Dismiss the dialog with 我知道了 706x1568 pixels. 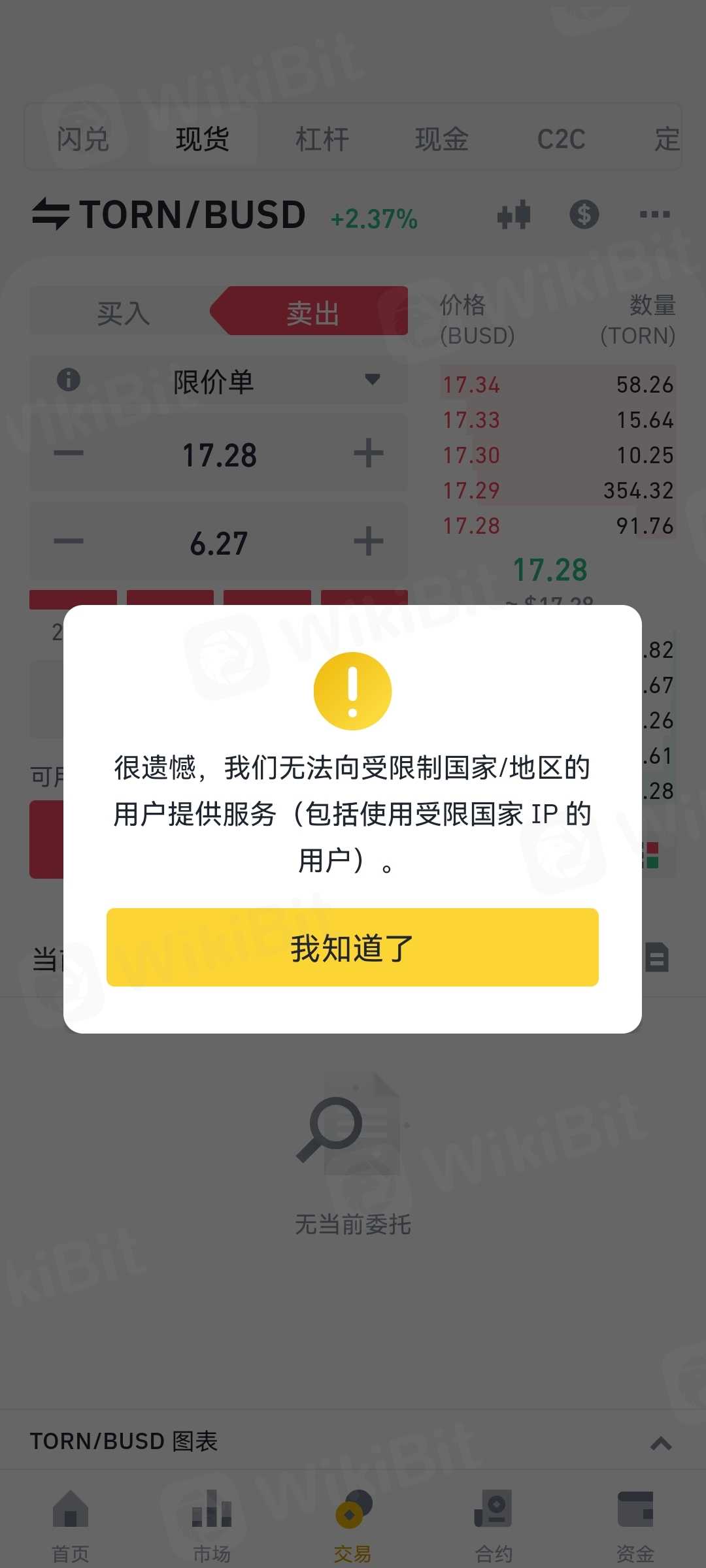352,947
